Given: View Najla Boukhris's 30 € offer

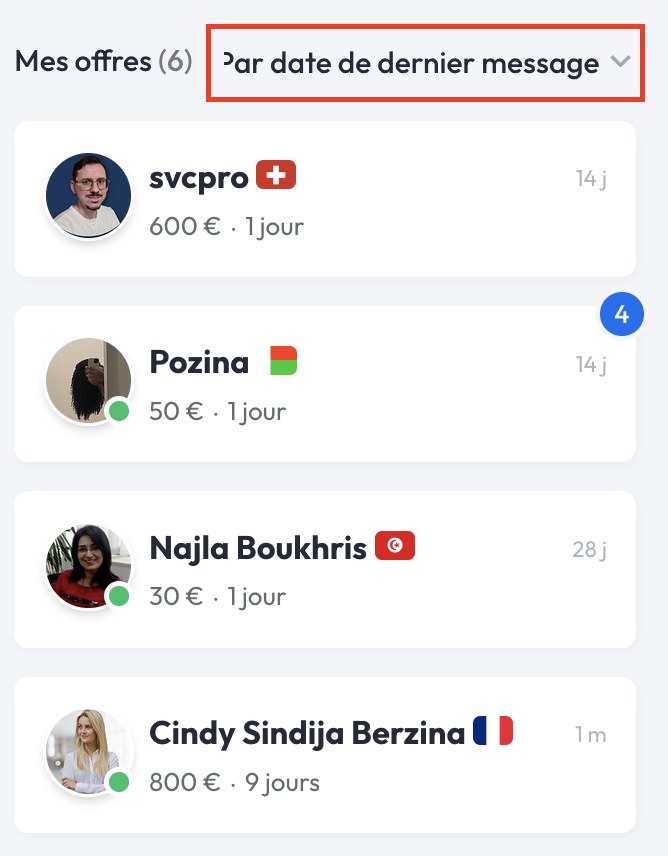Looking at the screenshot, I should (x=324, y=569).
